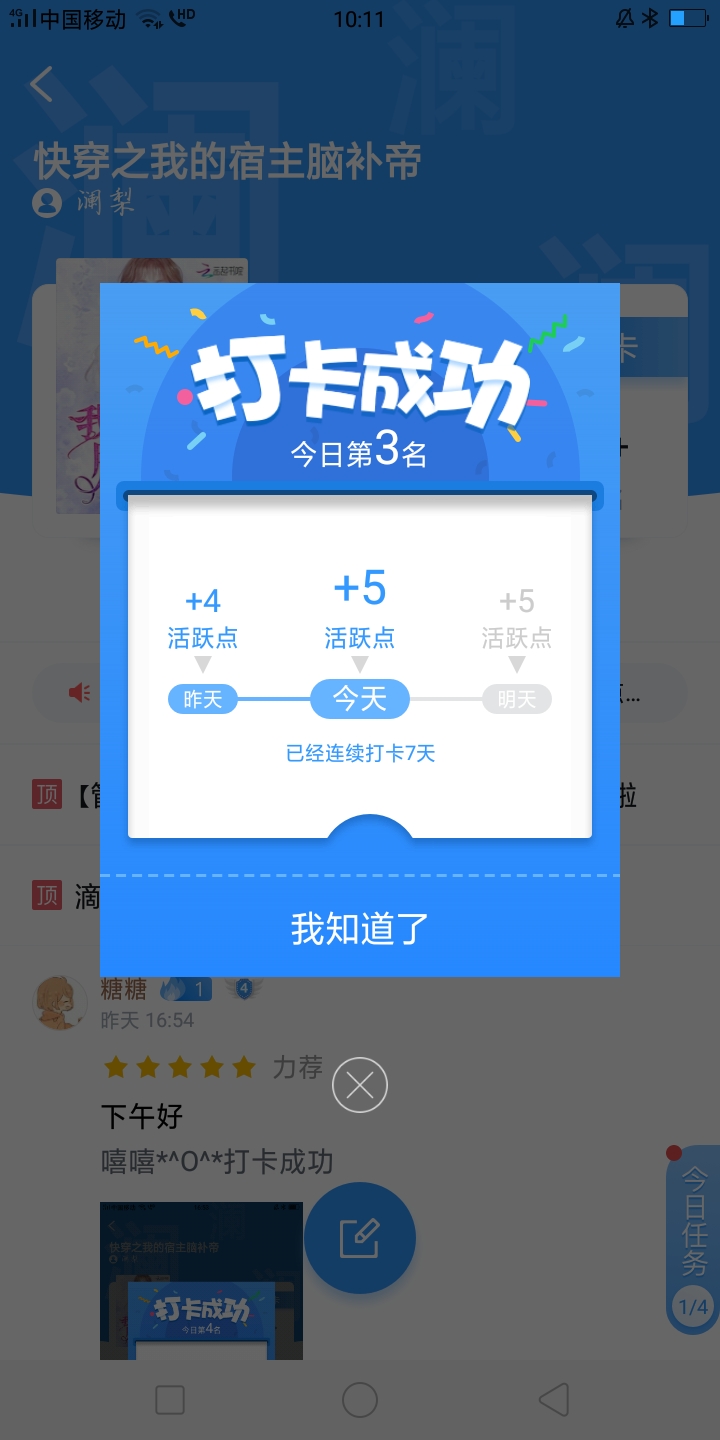Go back with the top-left arrow
Screen dimensions: 720x1440
(42, 85)
